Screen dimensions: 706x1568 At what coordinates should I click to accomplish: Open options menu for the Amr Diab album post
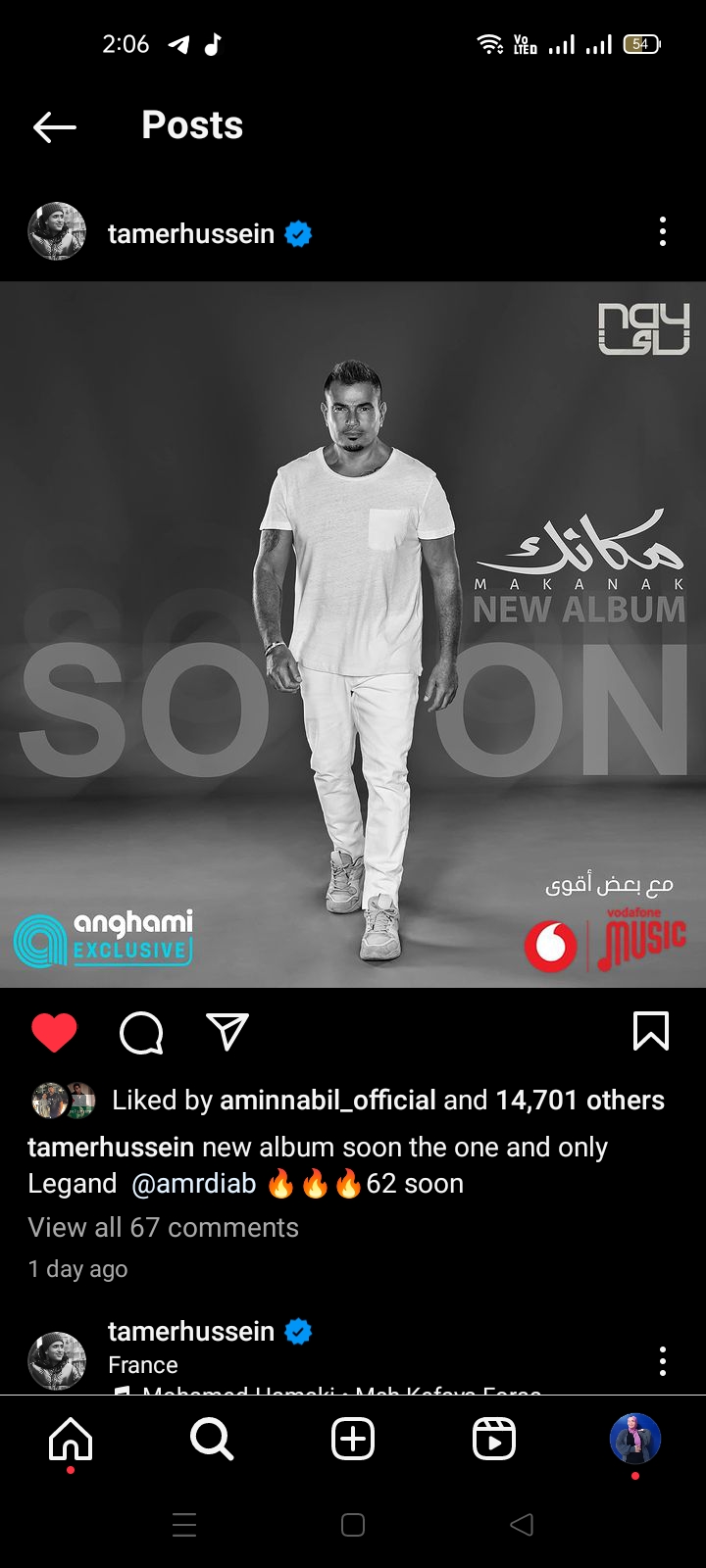[x=663, y=232]
